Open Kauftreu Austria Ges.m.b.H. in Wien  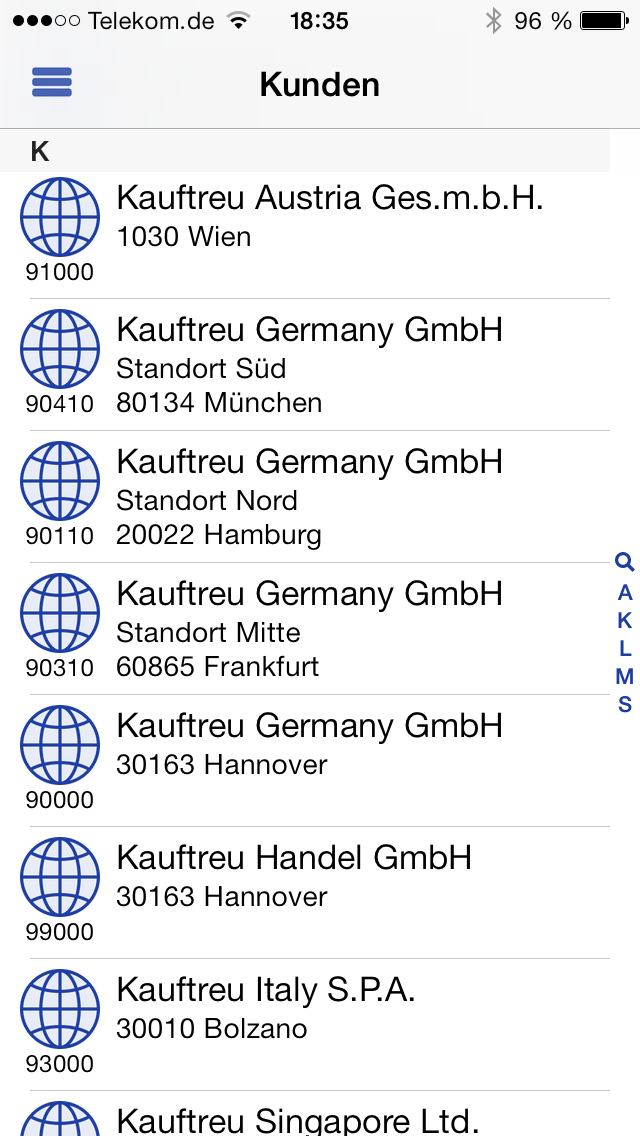(x=305, y=233)
